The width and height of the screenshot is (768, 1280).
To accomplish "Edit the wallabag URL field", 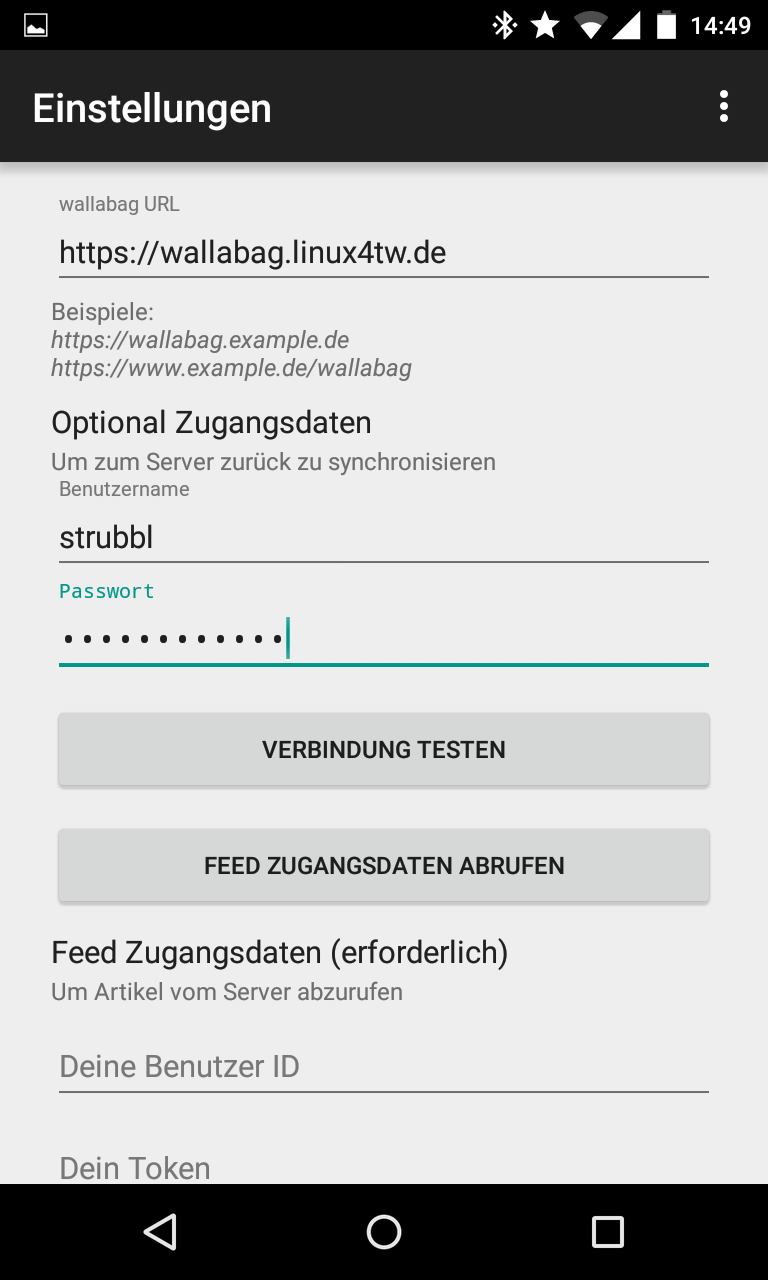I will coord(383,253).
